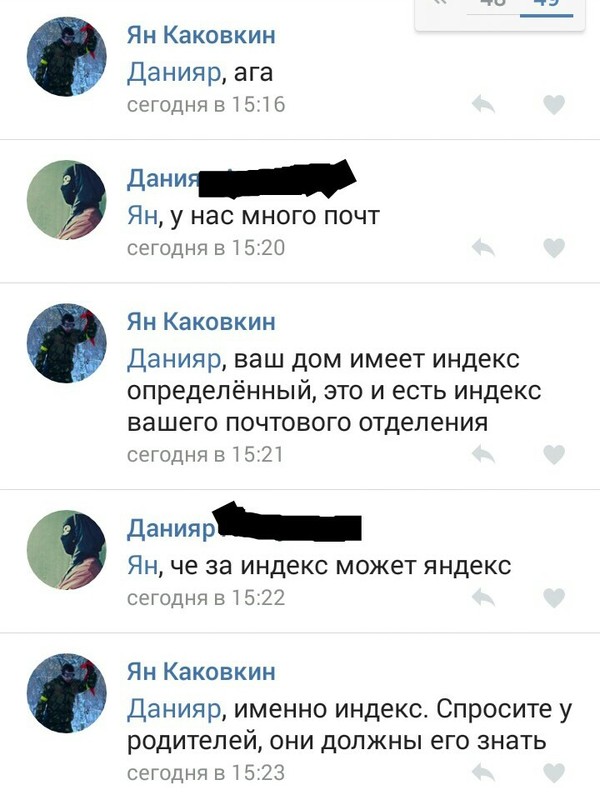Screen dimensions: 600x795
Task: Reply to the comment posted at 15:21
Action: point(484,455)
